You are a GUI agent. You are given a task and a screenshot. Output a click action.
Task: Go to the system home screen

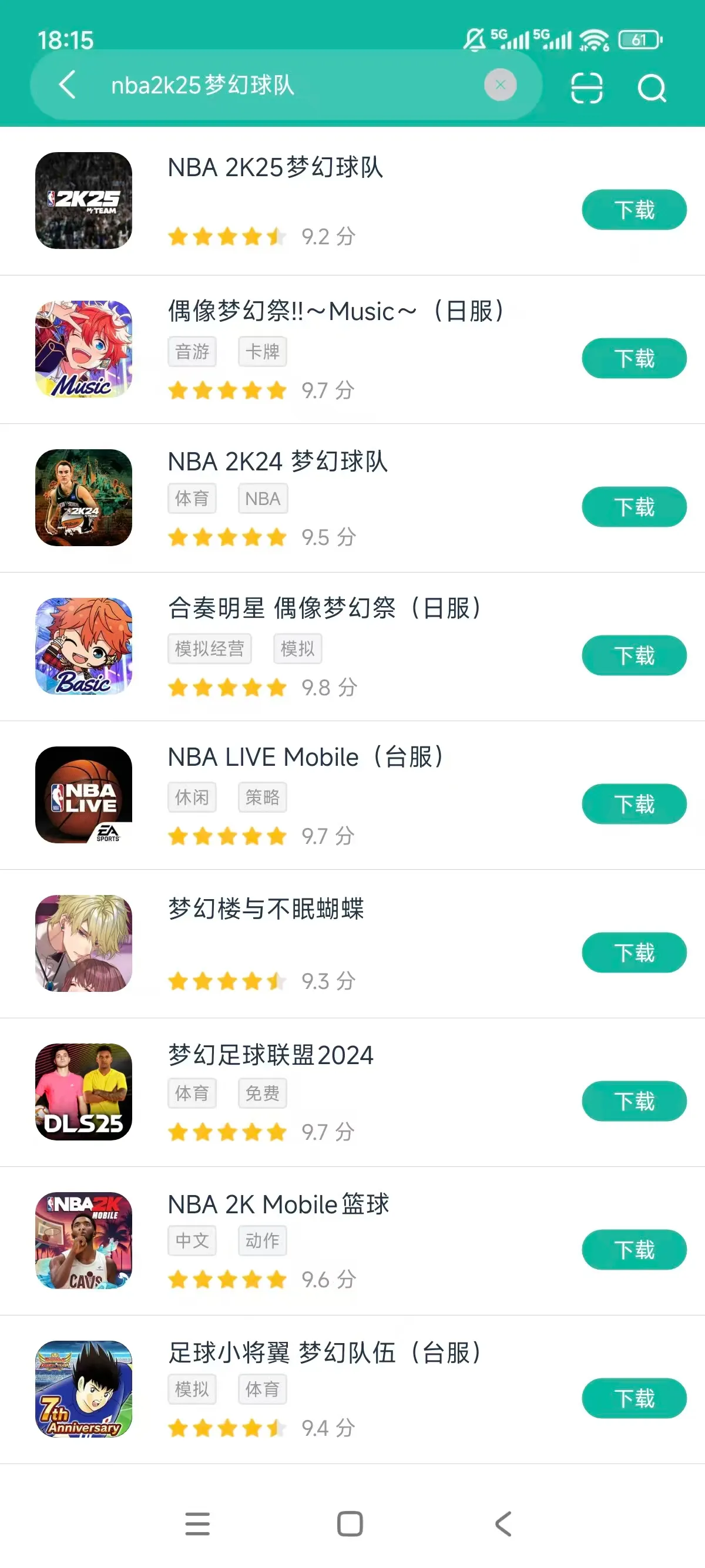coord(350,1523)
